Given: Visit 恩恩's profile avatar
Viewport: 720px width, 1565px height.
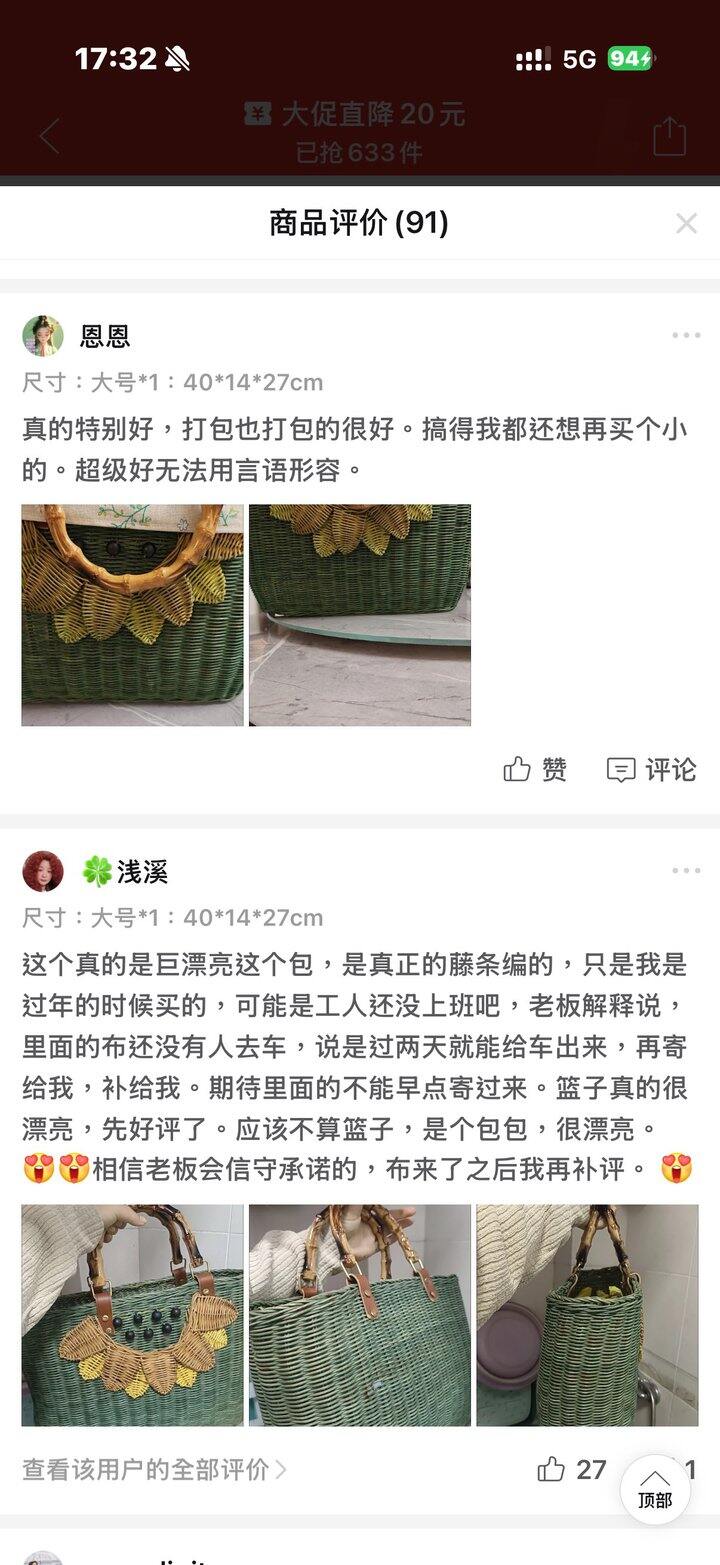Looking at the screenshot, I should (x=43, y=336).
